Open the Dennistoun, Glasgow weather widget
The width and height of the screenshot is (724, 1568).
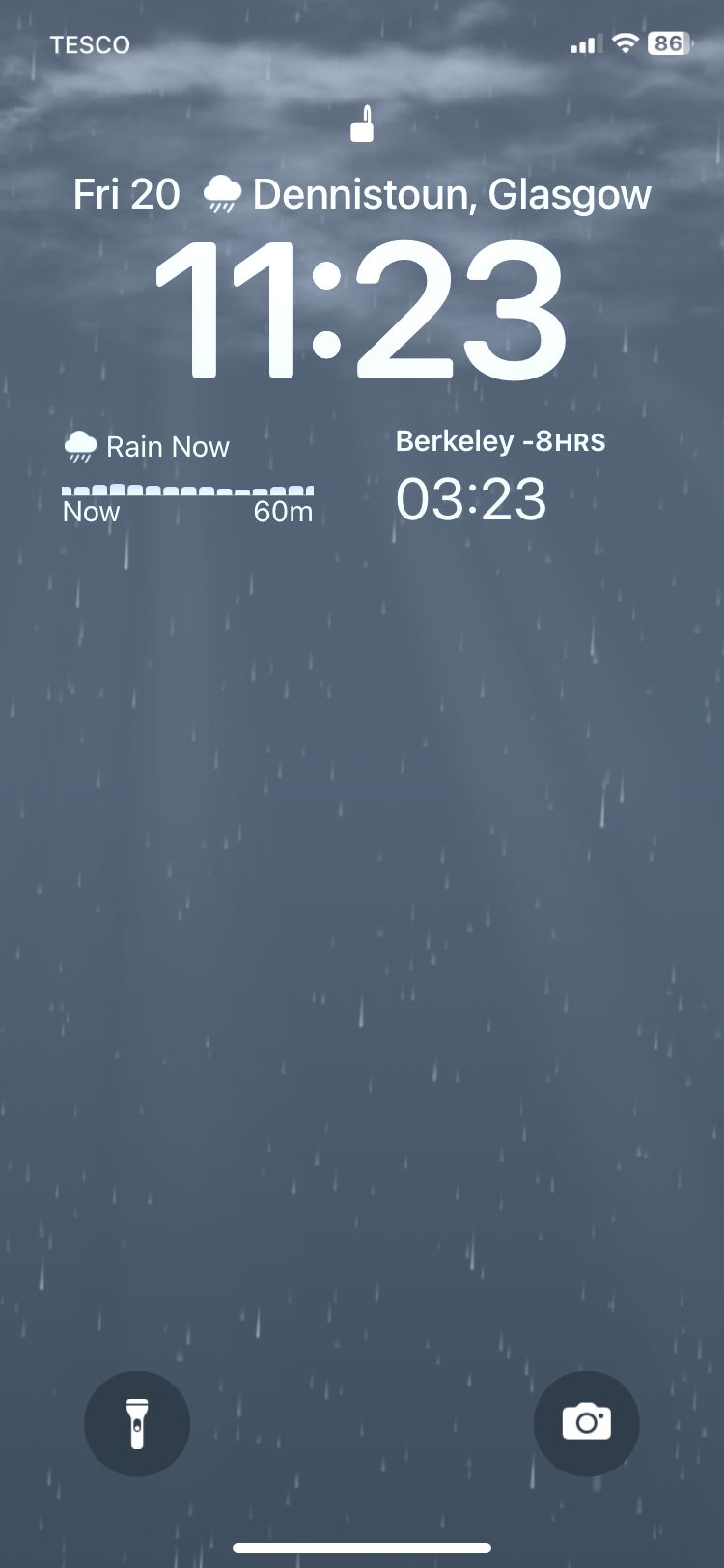(429, 195)
